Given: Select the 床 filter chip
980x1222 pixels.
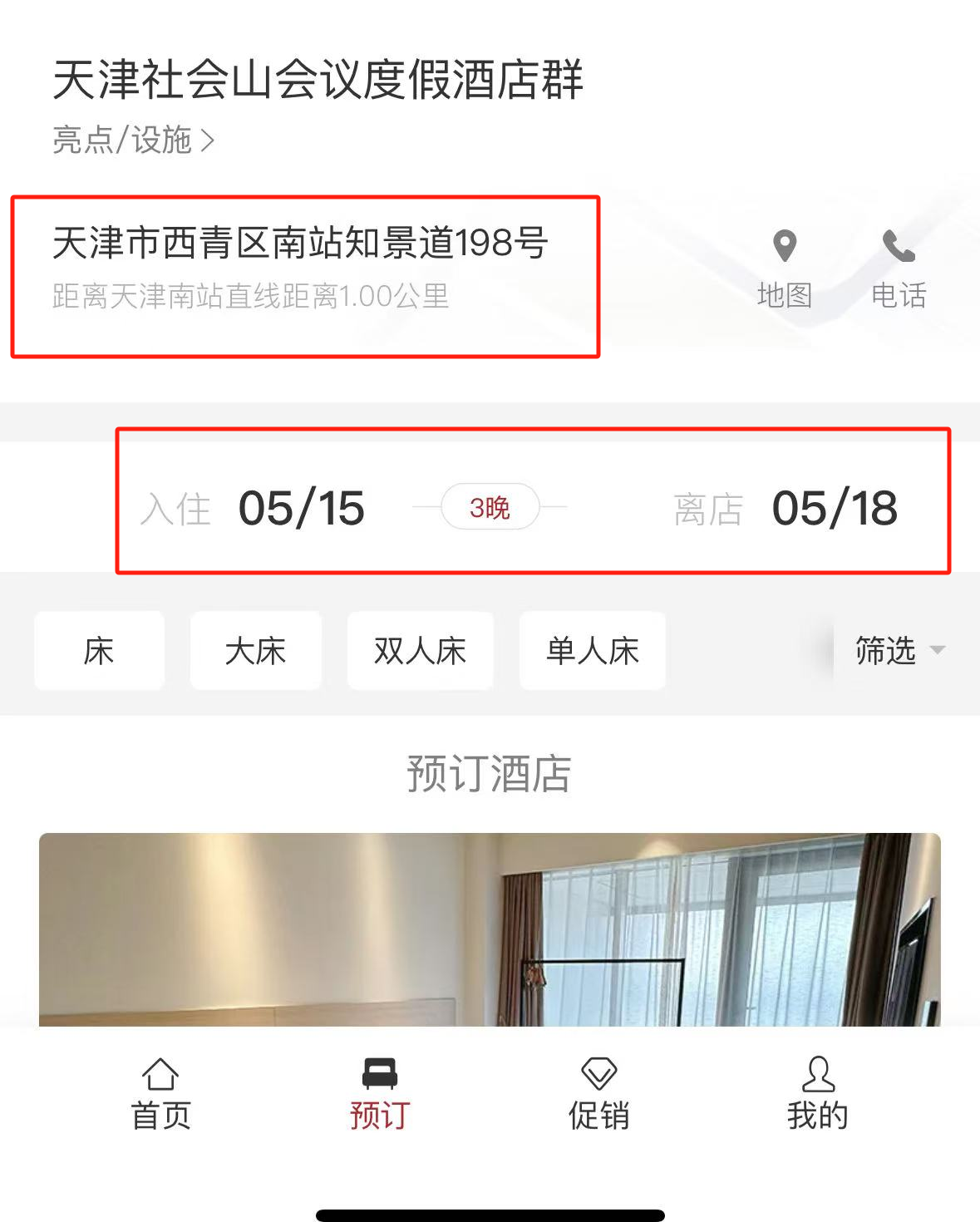Looking at the screenshot, I should coord(99,651).
